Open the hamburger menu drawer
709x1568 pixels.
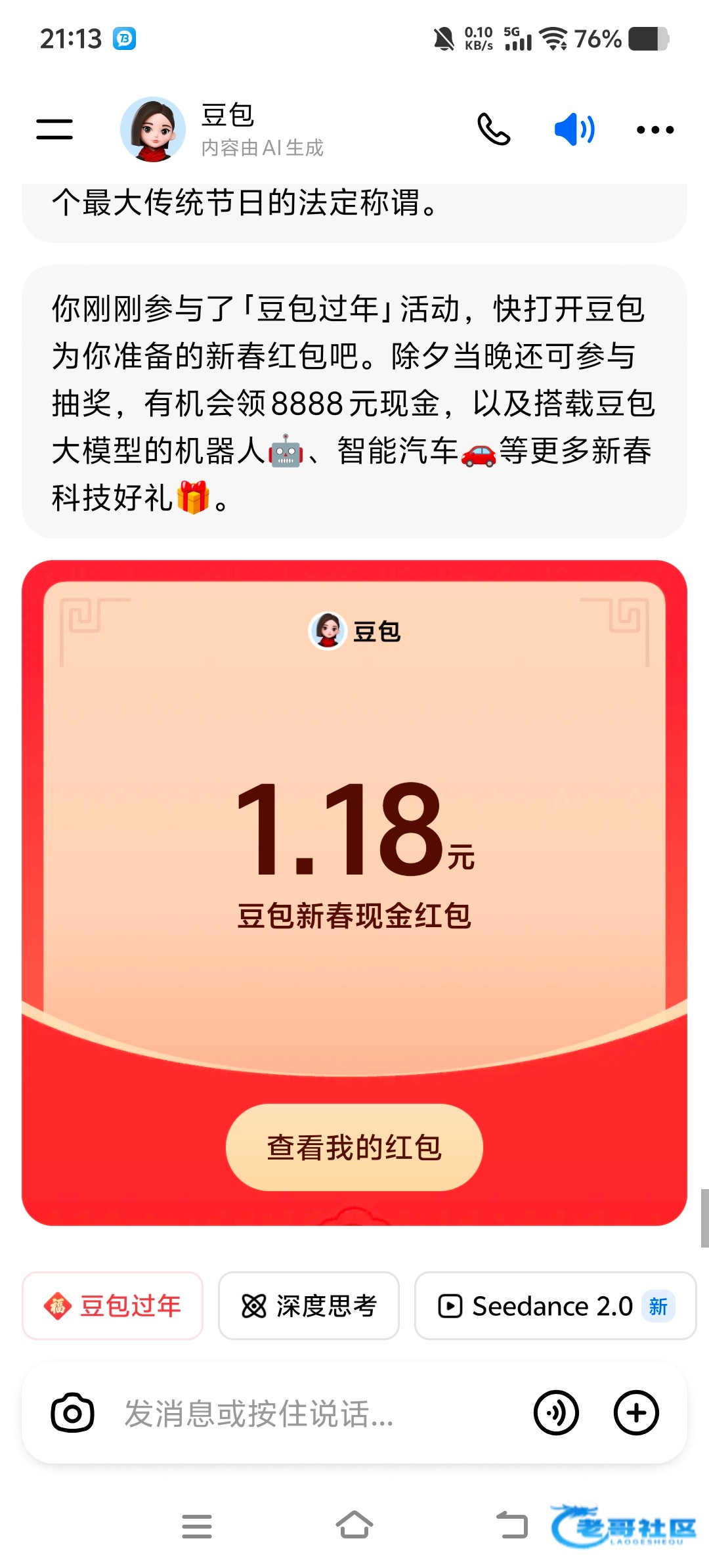click(54, 129)
